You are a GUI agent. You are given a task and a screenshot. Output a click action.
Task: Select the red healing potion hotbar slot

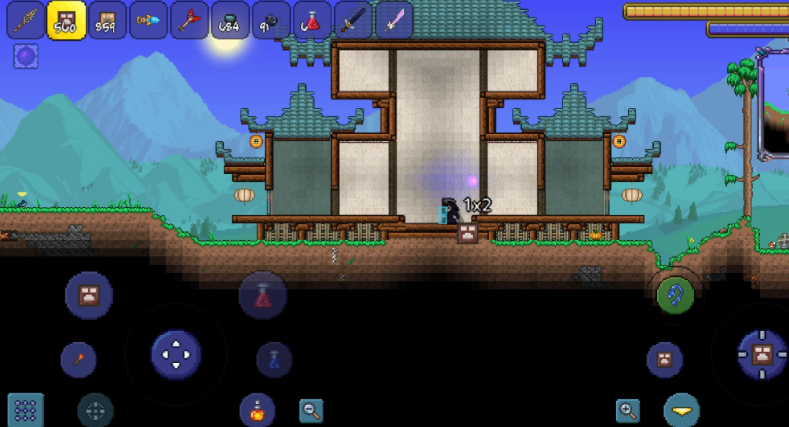tap(312, 20)
